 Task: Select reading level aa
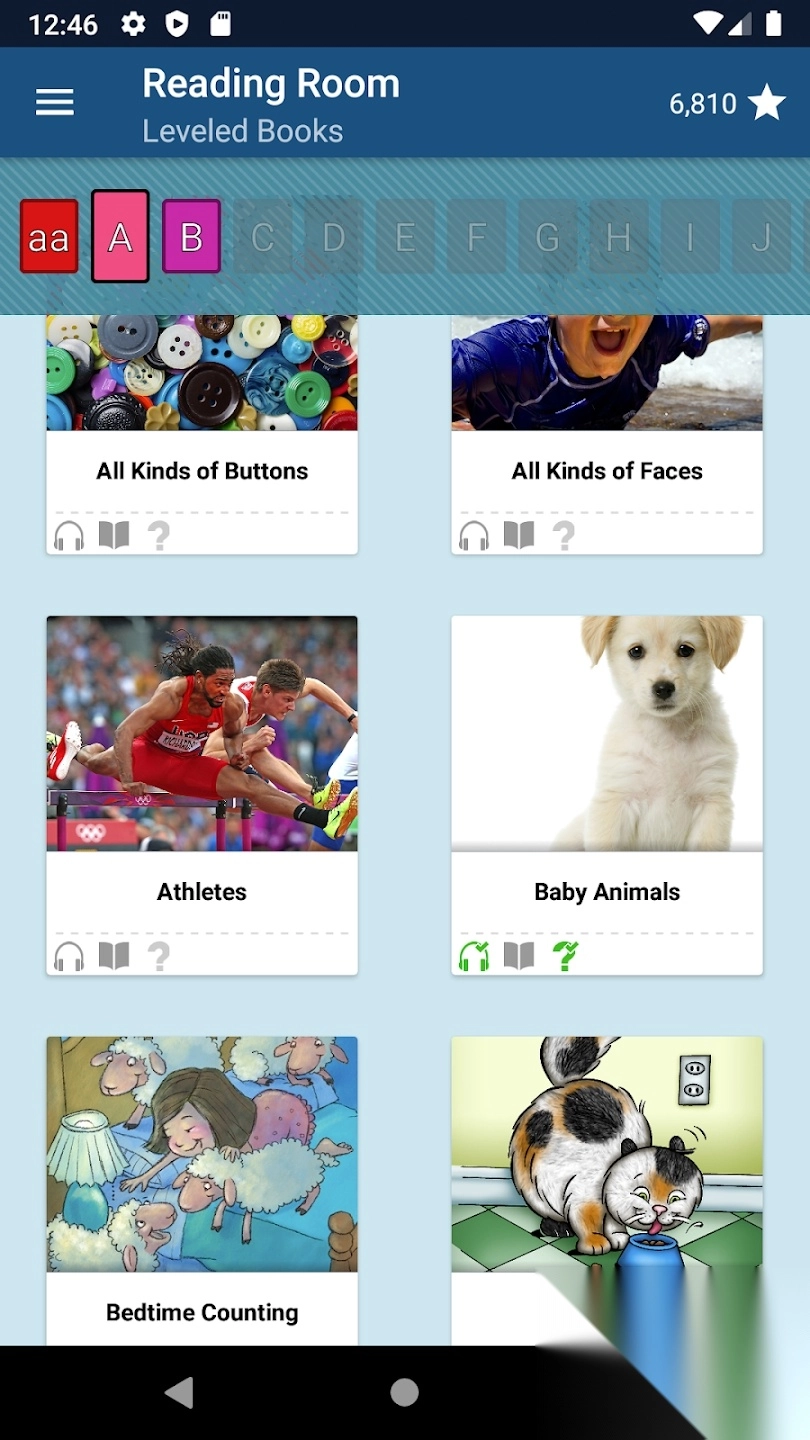49,237
